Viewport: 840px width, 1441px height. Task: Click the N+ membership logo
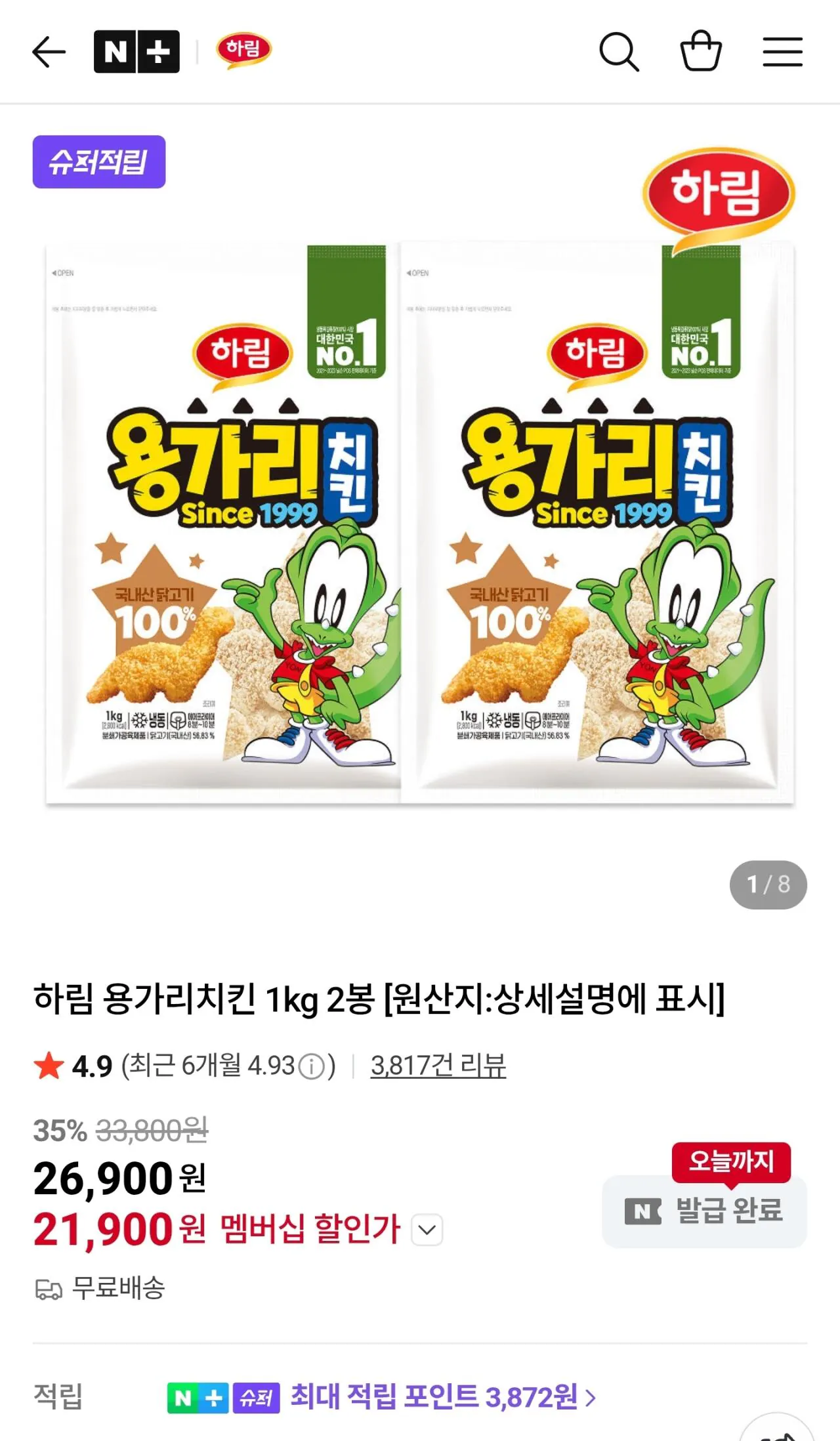click(136, 51)
